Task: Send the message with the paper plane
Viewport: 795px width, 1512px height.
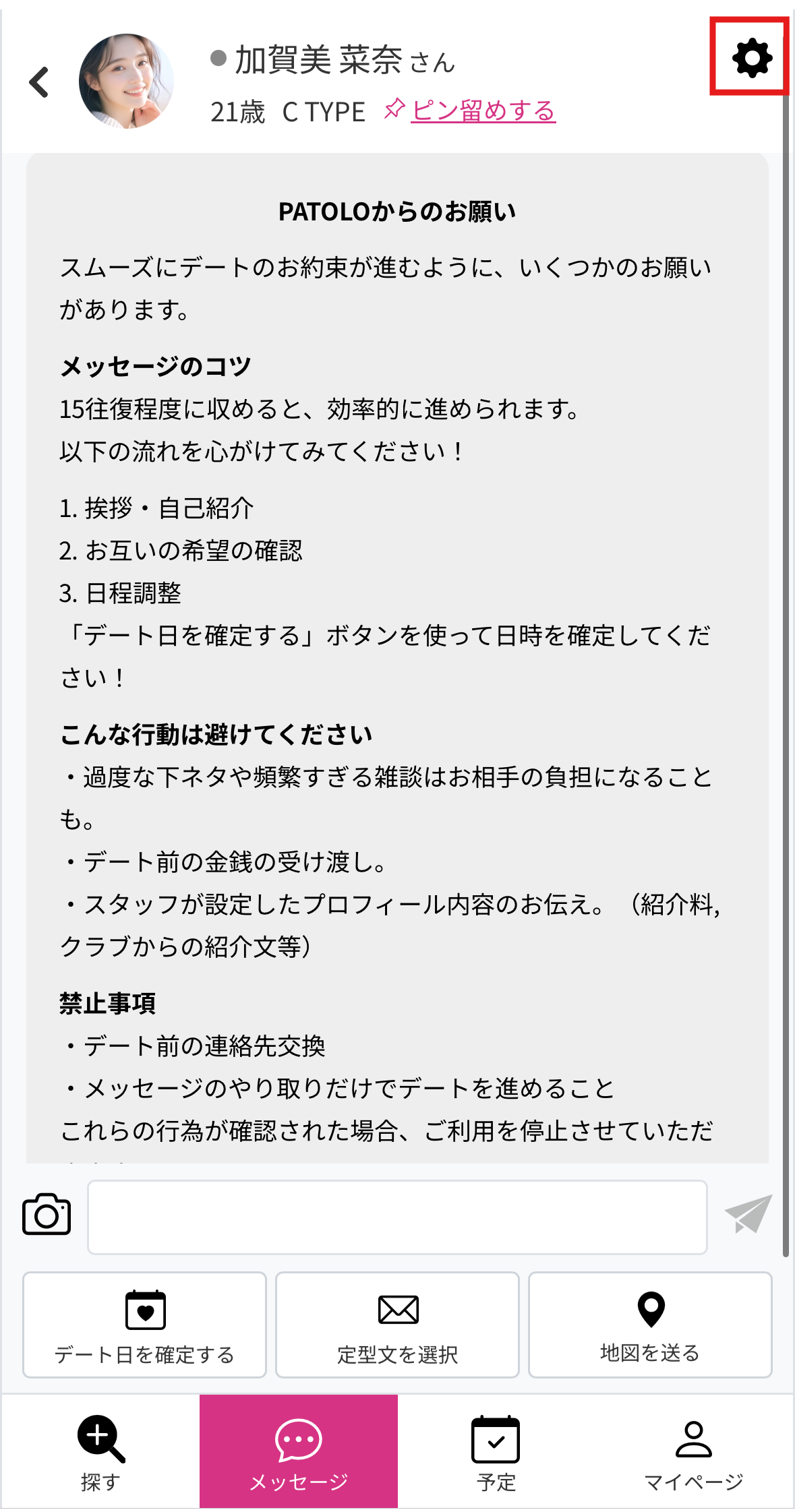Action: coord(748,1214)
